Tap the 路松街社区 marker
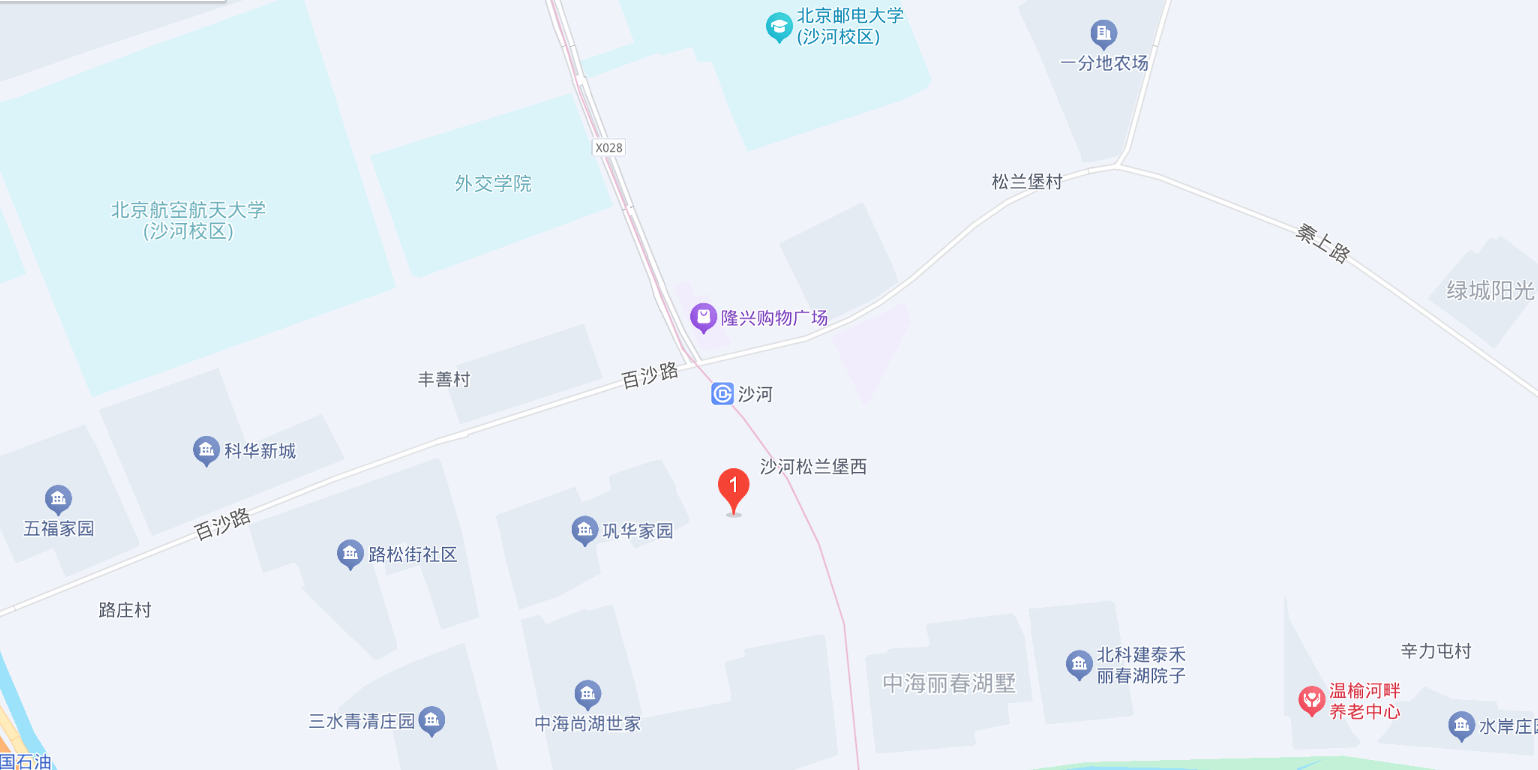The image size is (1538, 770). 349,553
